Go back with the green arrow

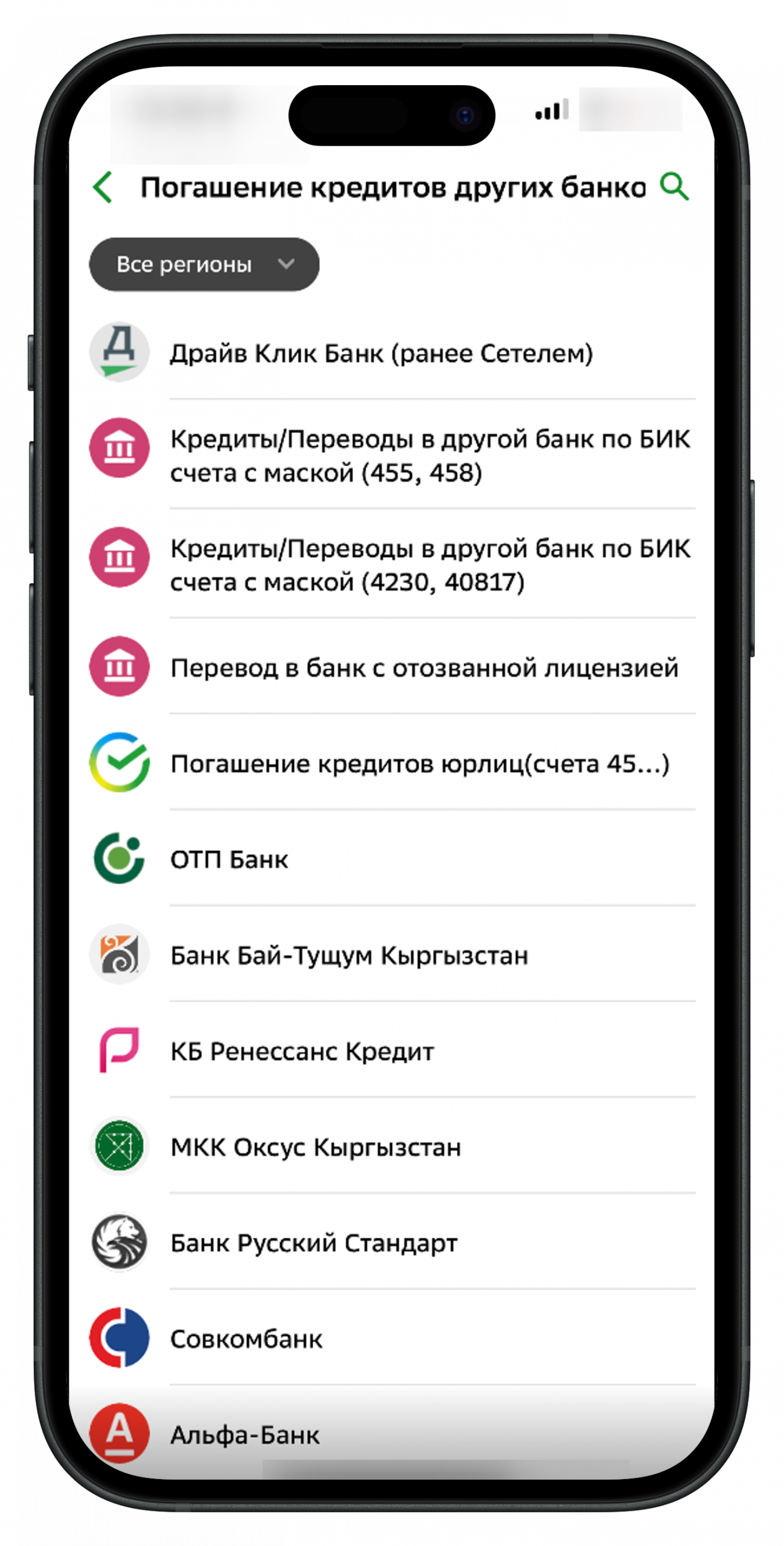click(103, 187)
